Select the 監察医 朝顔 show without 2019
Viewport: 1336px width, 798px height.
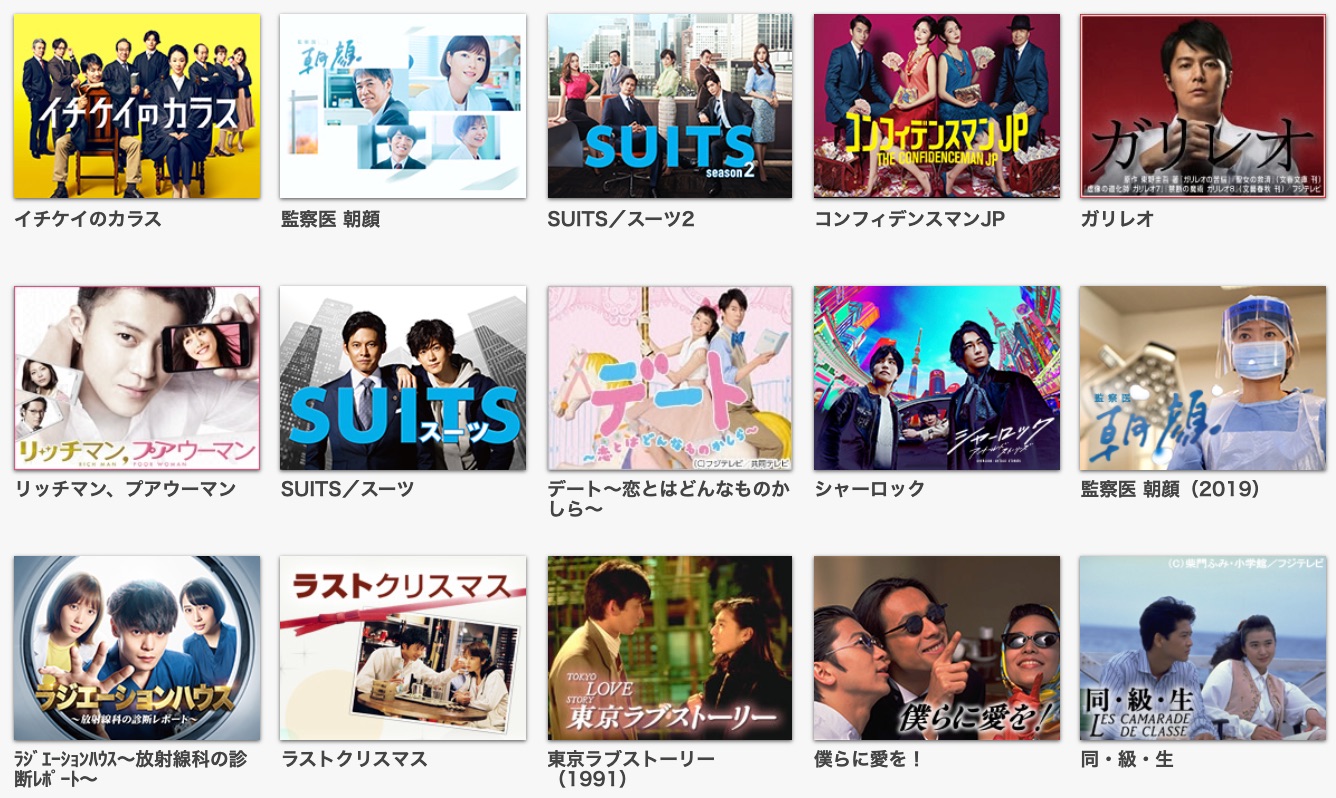[x=403, y=106]
